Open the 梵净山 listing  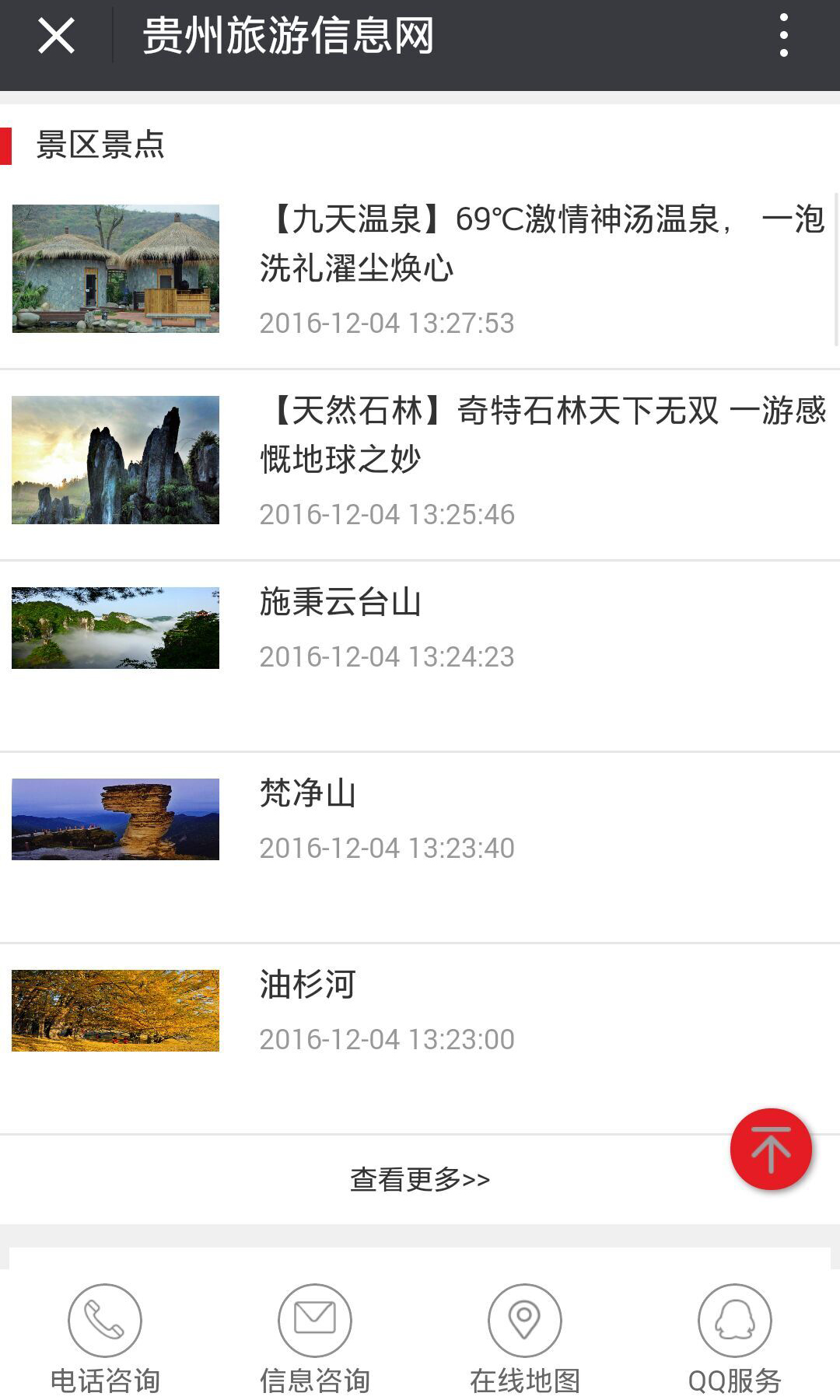coord(308,794)
